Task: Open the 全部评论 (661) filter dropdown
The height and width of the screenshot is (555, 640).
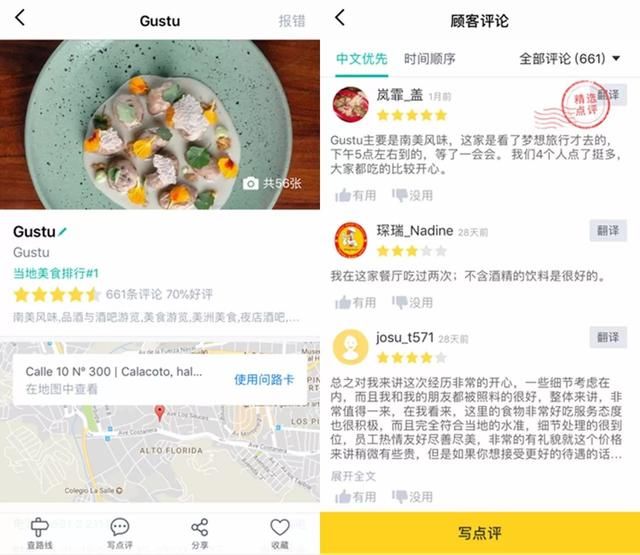Action: click(x=569, y=59)
